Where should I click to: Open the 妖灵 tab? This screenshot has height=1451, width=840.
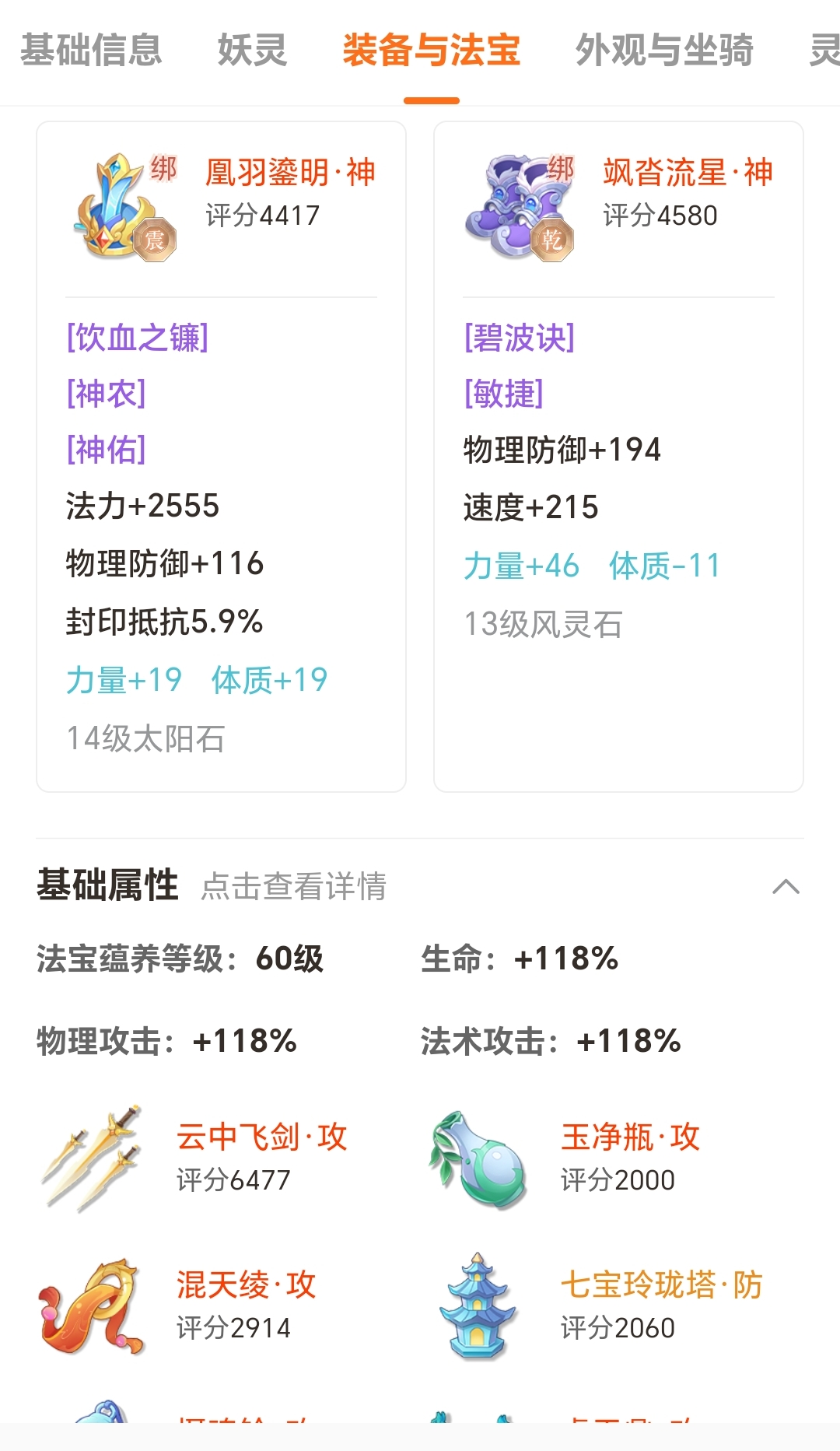(252, 51)
